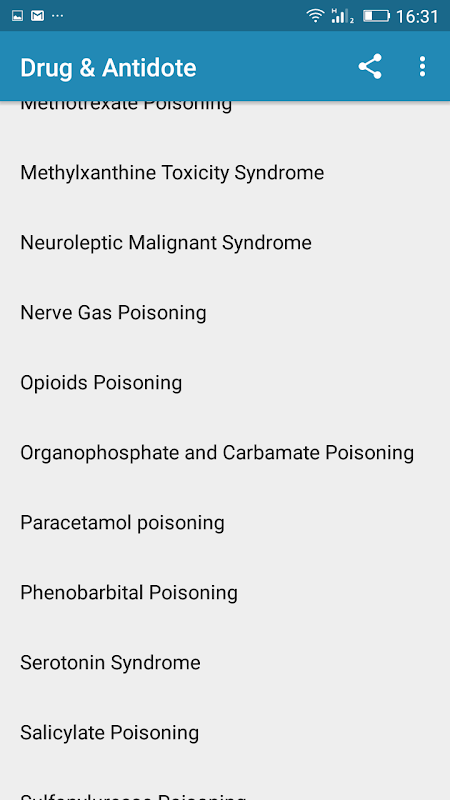The width and height of the screenshot is (450, 800).
Task: Open Nerve Gas Poisoning
Action: point(225,312)
